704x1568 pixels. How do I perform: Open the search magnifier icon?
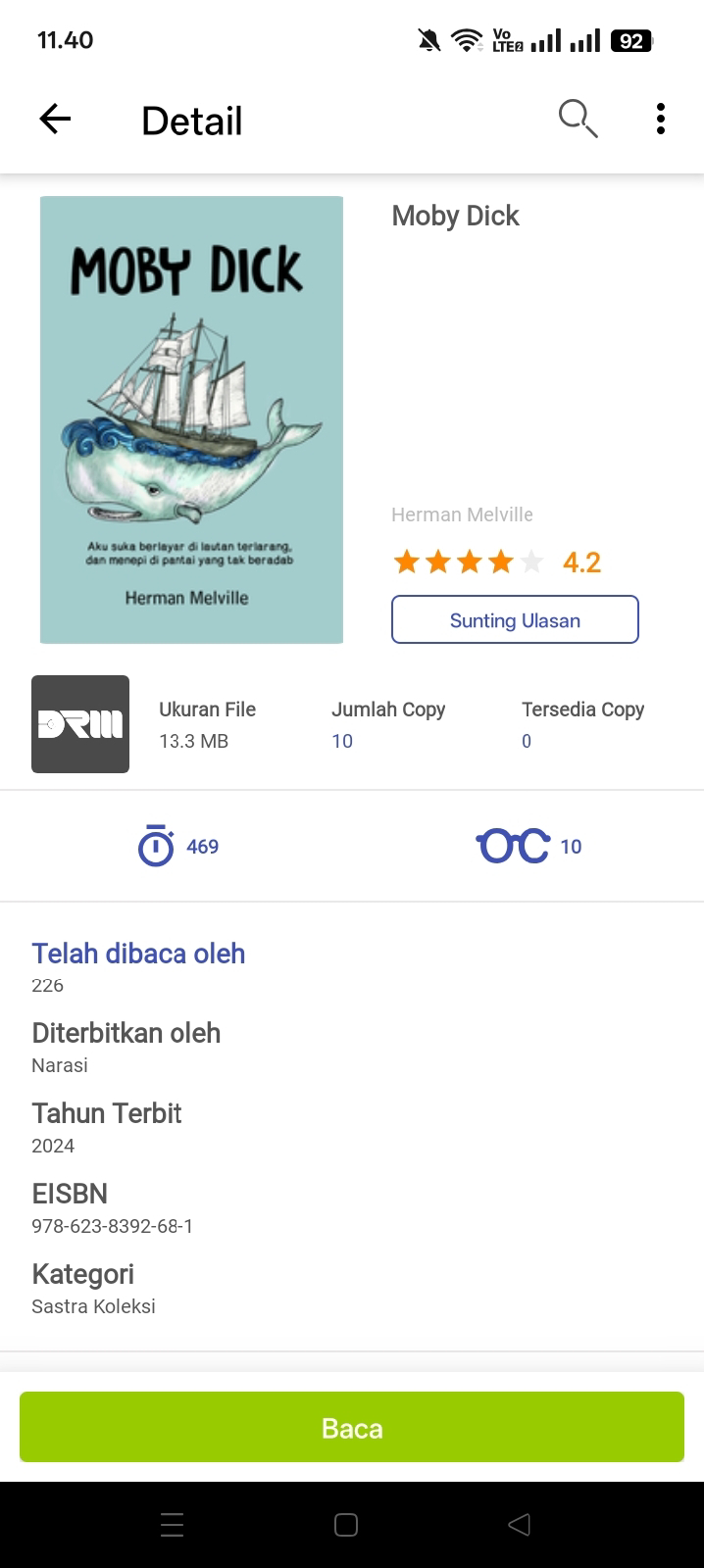coord(578,120)
